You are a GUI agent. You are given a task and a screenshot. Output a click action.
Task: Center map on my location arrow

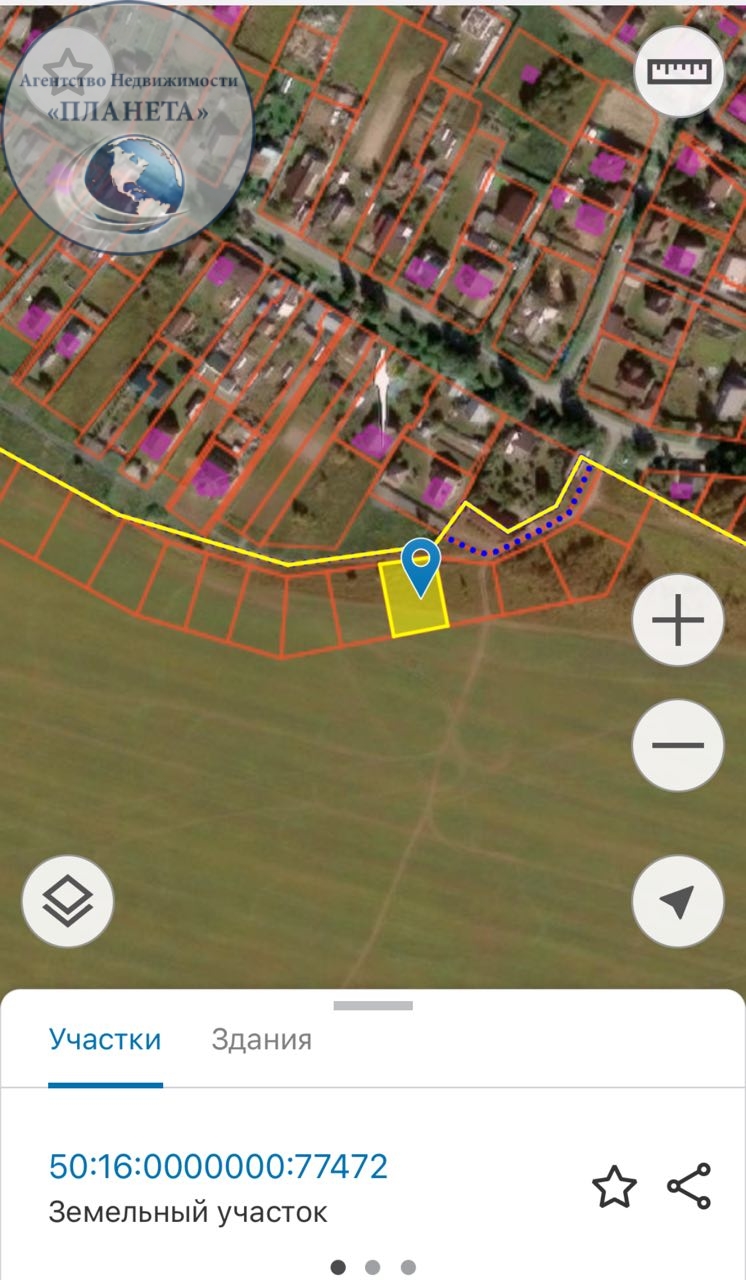(678, 901)
